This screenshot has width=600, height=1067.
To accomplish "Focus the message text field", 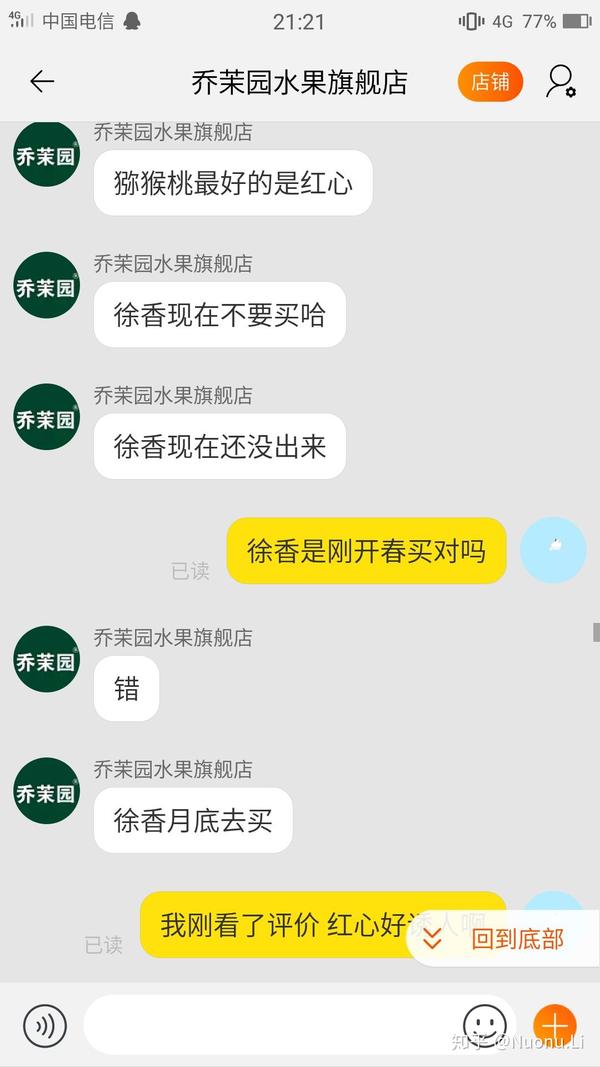I will [272, 1025].
